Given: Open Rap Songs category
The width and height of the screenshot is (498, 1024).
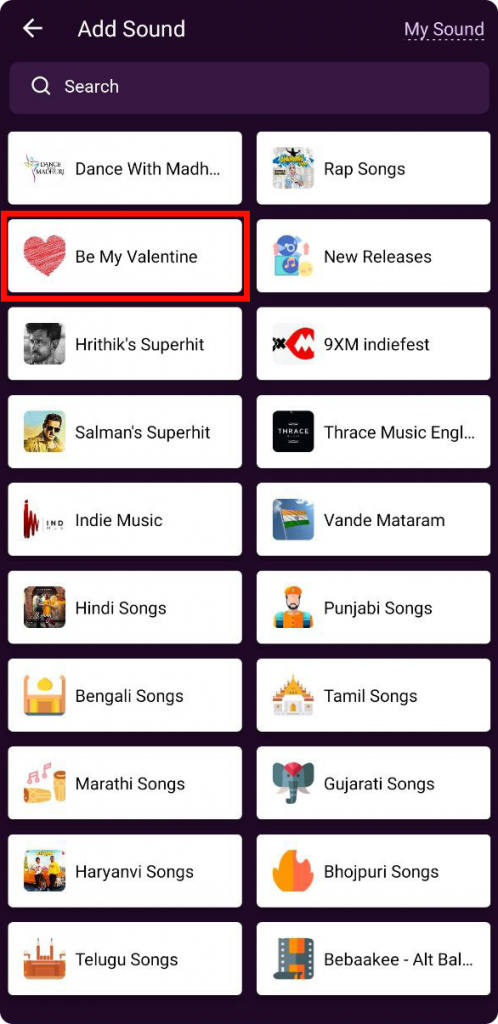Looking at the screenshot, I should [x=373, y=168].
